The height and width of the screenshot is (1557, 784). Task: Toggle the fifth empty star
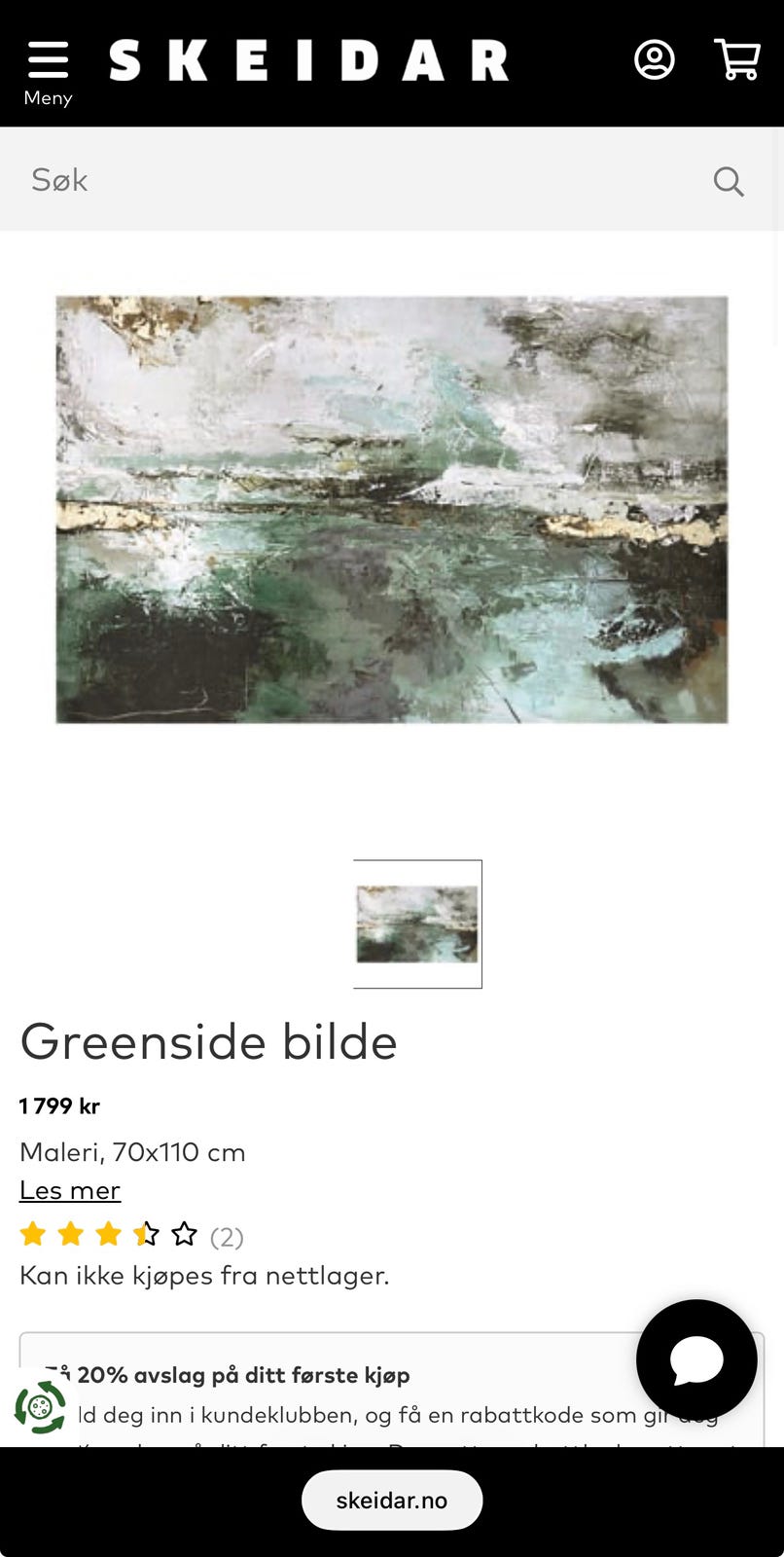coord(183,1233)
